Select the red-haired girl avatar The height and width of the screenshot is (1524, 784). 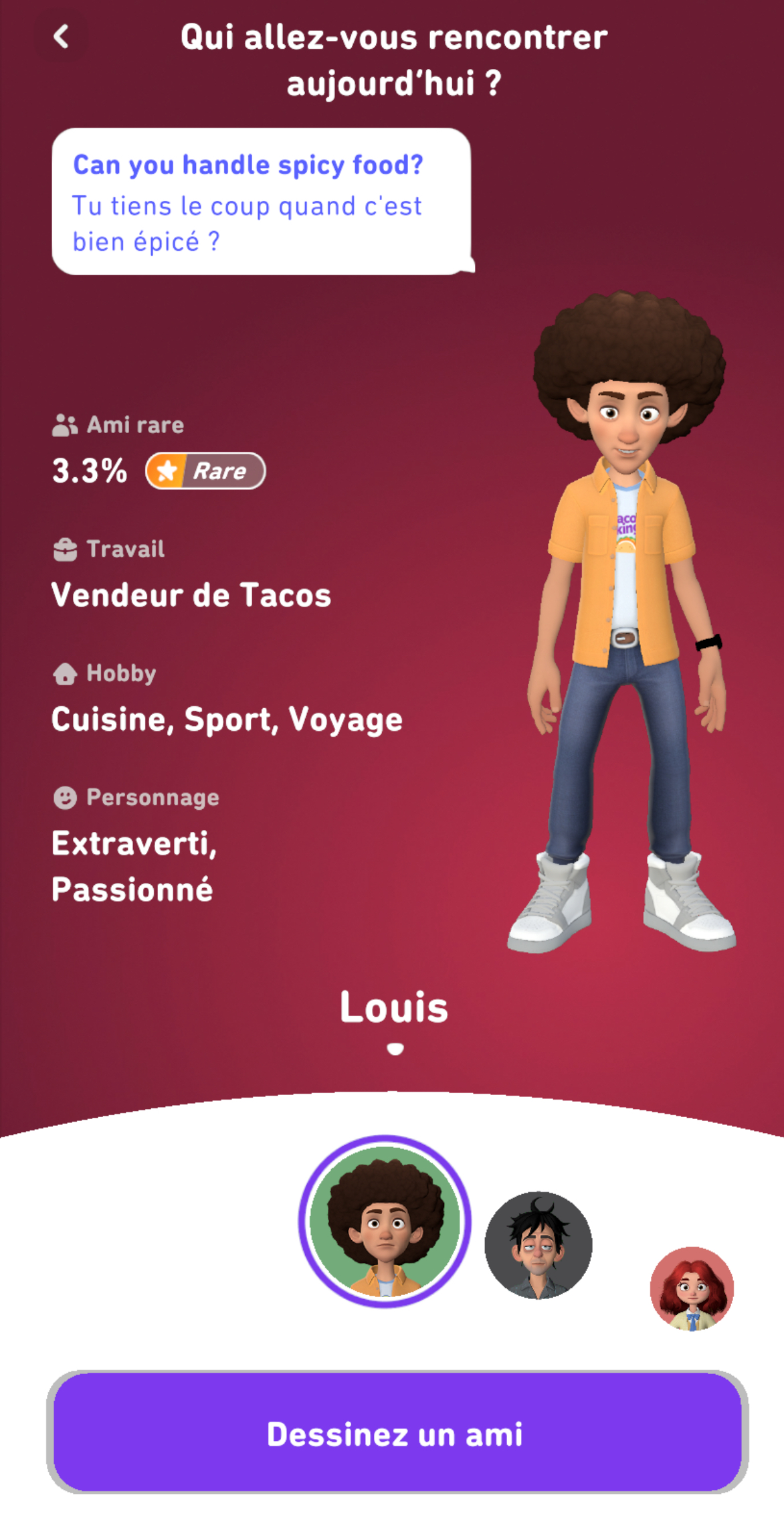pyautogui.click(x=692, y=1288)
